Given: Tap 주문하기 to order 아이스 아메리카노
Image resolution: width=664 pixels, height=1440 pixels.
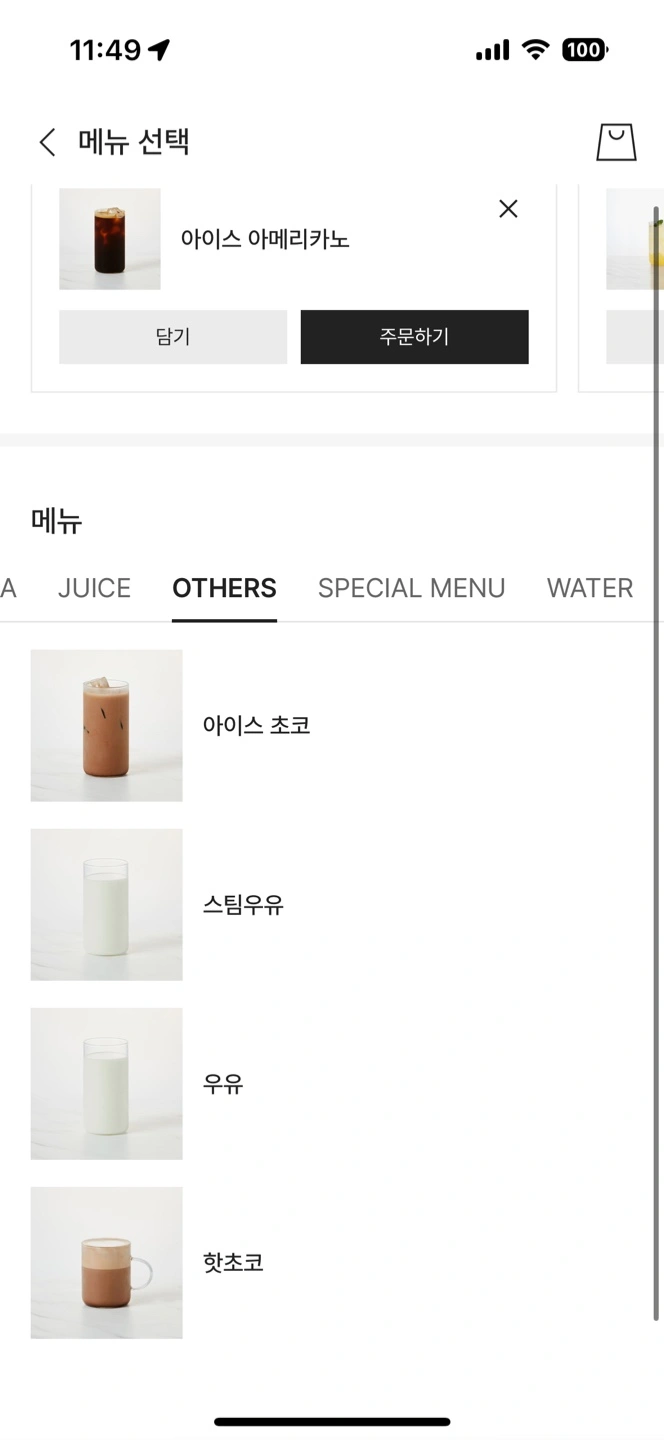Looking at the screenshot, I should tap(414, 337).
